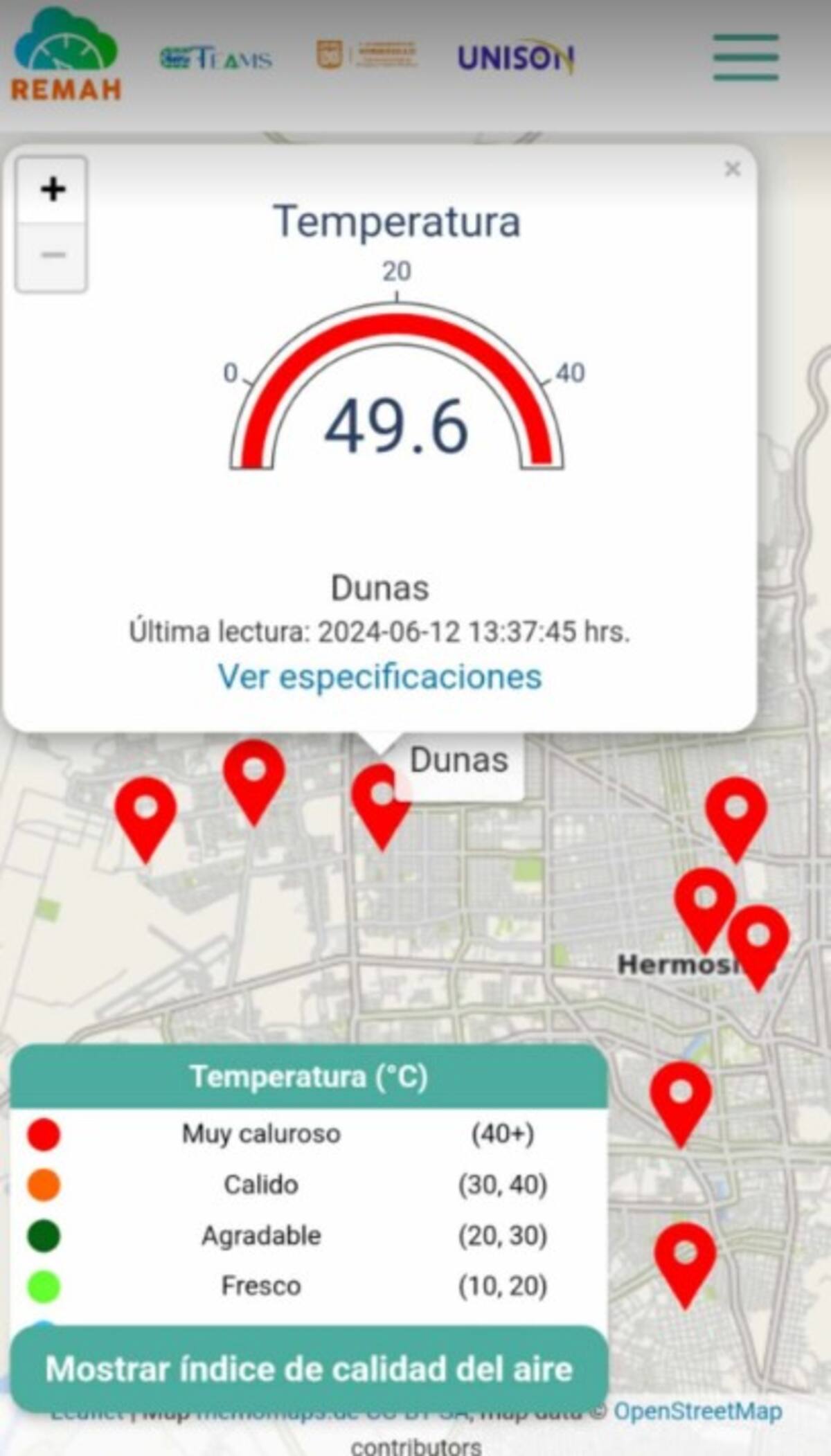Tap Mostrar índice de calidad del aire
The height and width of the screenshot is (1456, 831).
point(309,1369)
